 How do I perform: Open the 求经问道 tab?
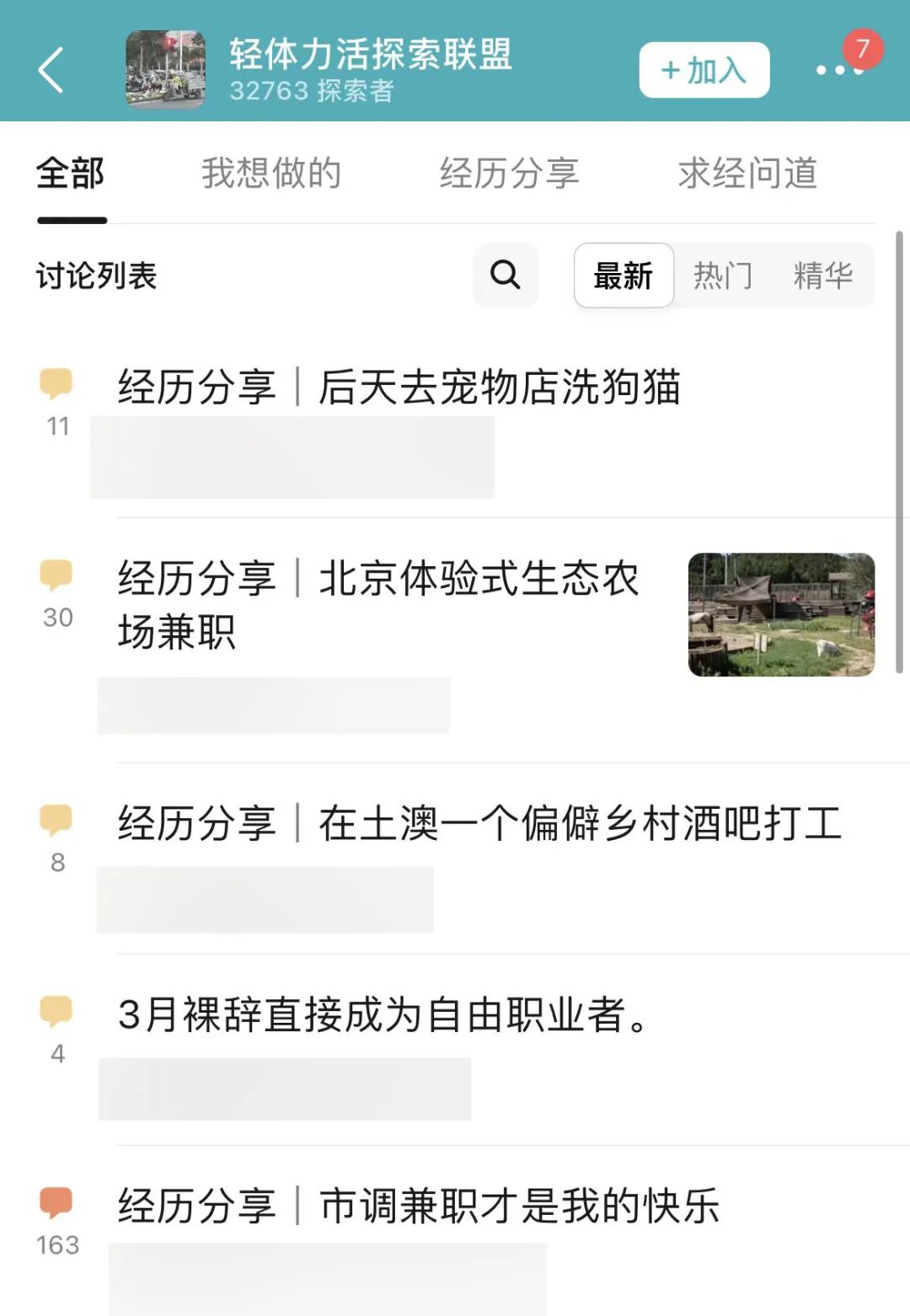point(747,174)
